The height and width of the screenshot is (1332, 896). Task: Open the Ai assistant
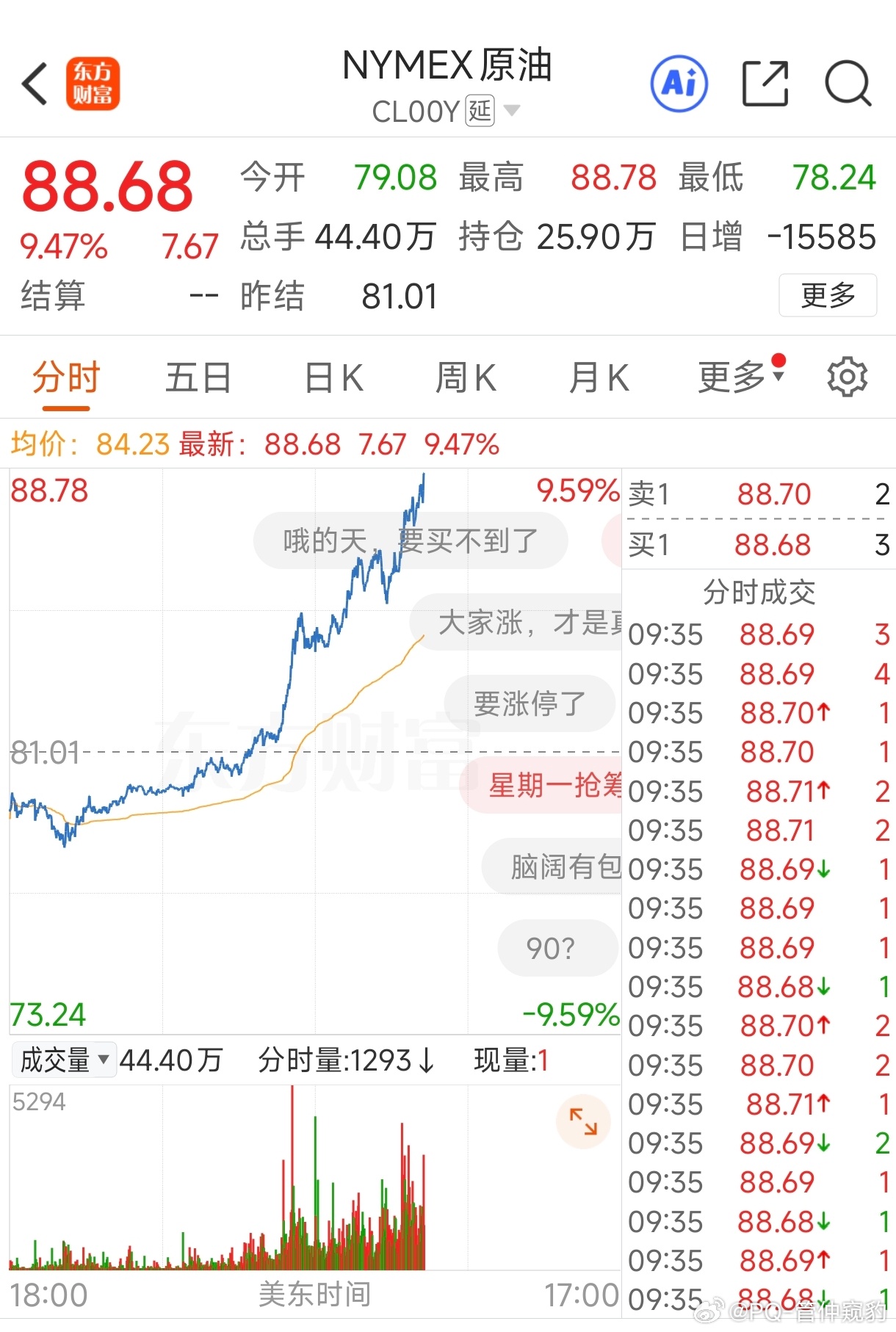point(678,83)
